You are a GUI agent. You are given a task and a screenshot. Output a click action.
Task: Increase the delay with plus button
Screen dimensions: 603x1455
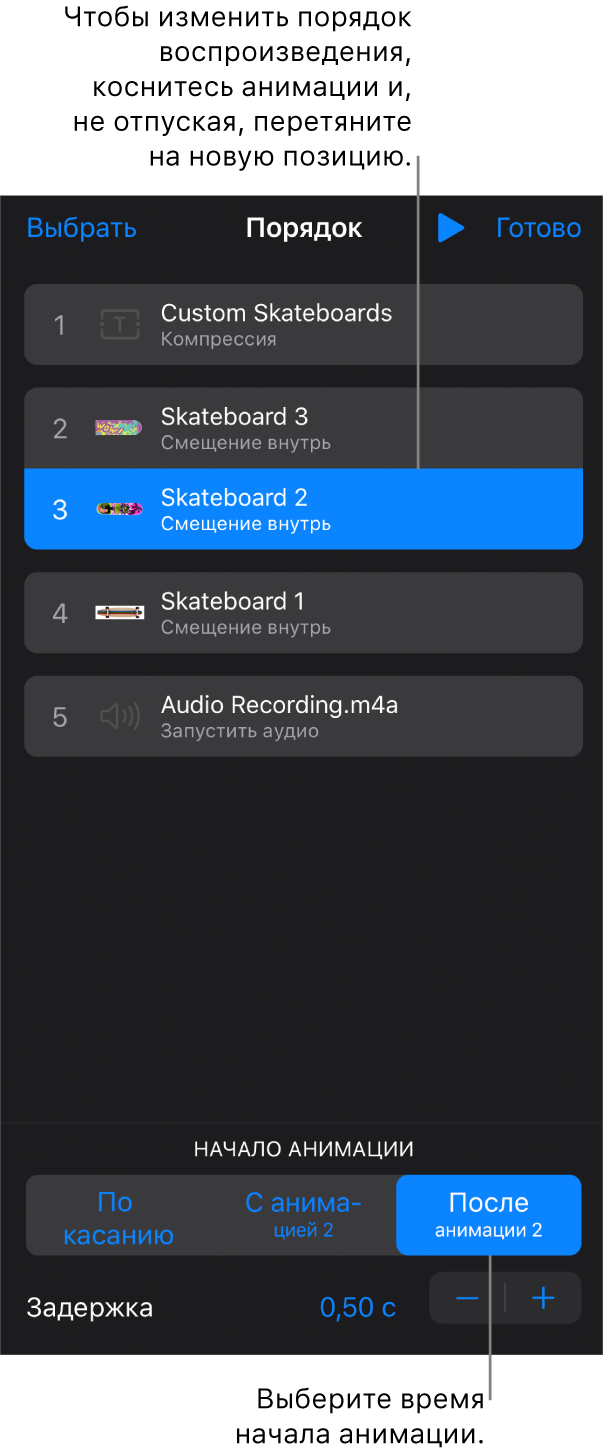coord(543,1298)
